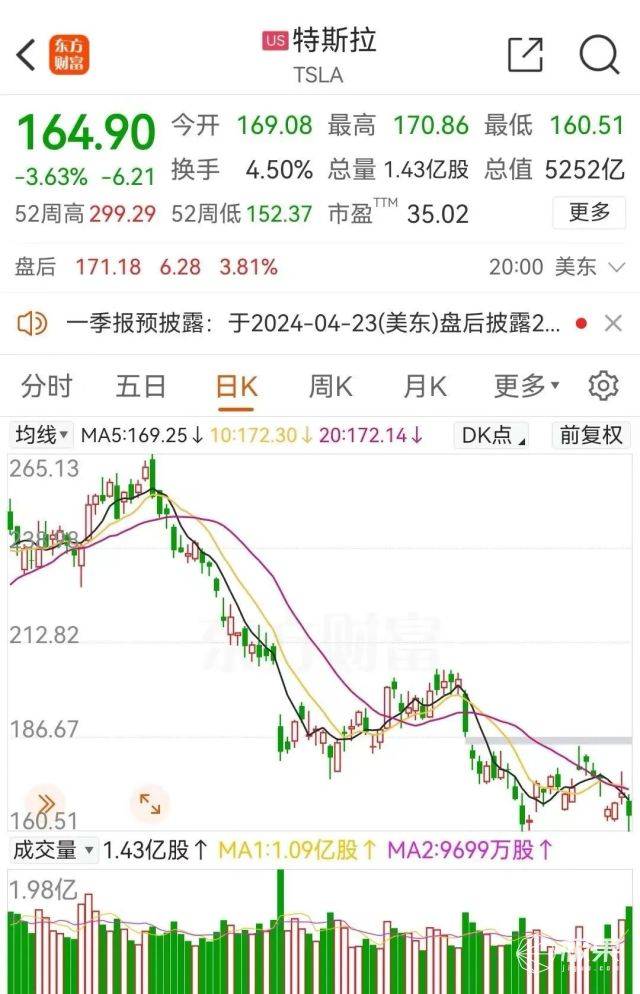Viewport: 640px width, 994px height.
Task: Tap the double-arrow chart expand icon
Action: tap(45, 802)
